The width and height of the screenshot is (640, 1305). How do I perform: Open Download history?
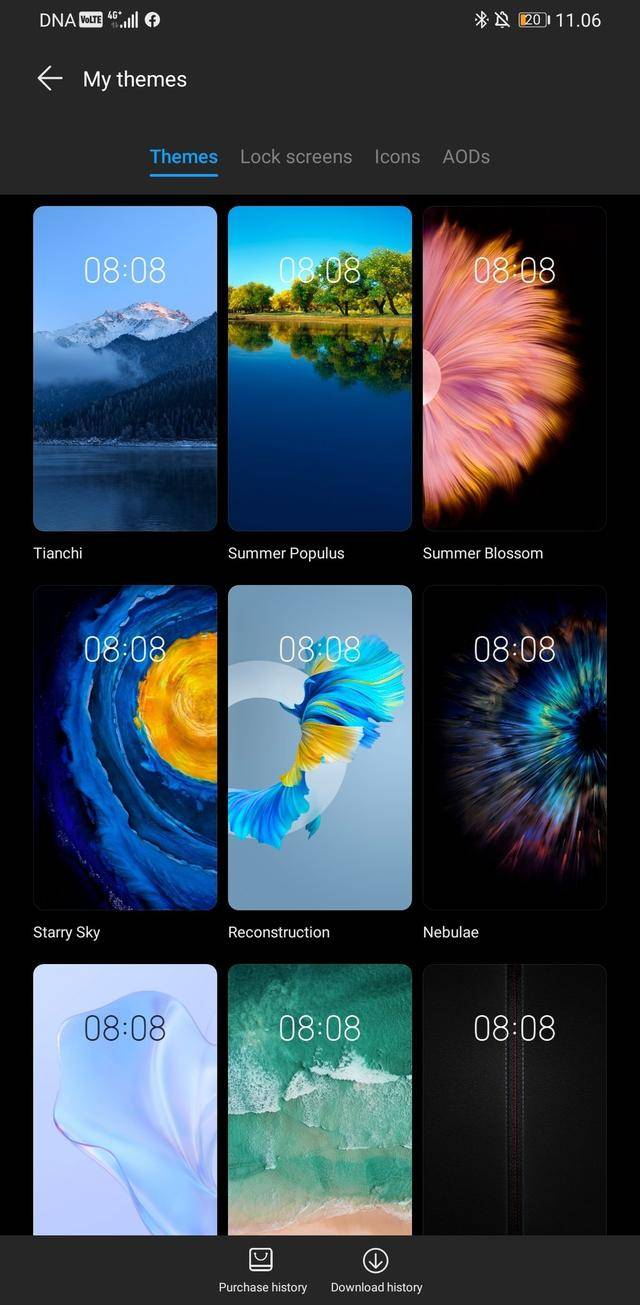point(376,1270)
